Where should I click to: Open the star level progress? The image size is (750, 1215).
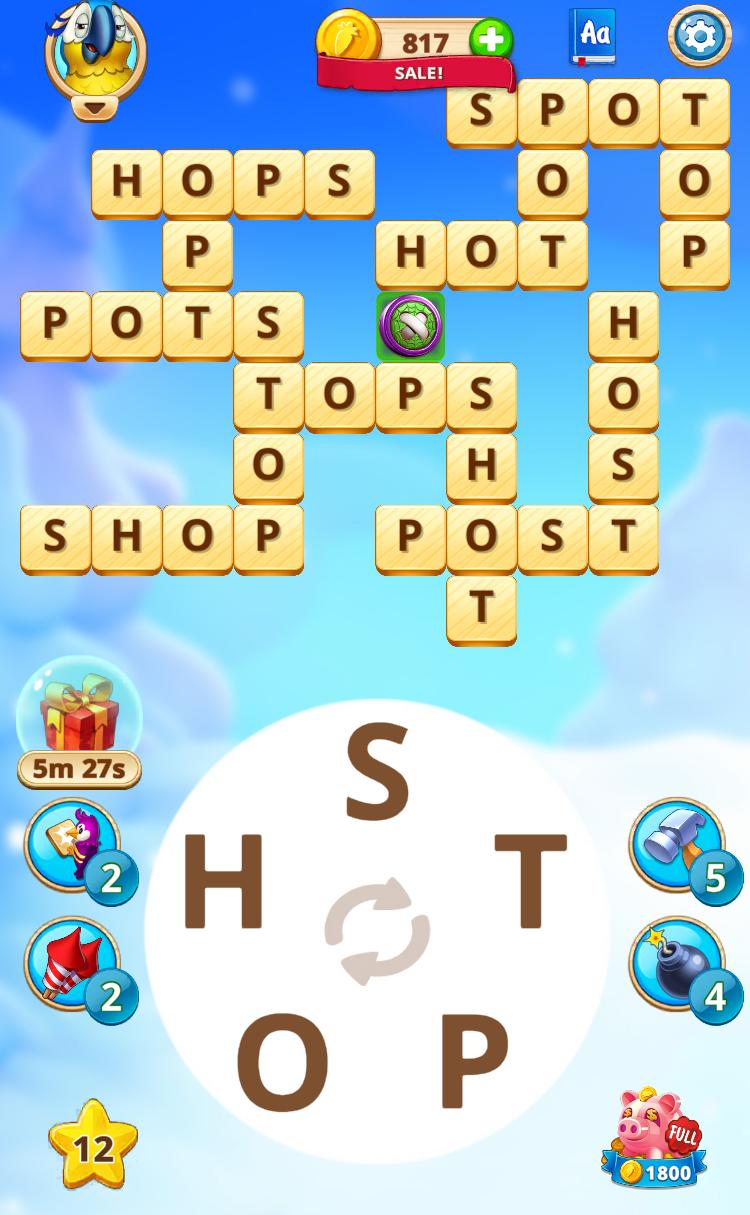pos(93,1146)
